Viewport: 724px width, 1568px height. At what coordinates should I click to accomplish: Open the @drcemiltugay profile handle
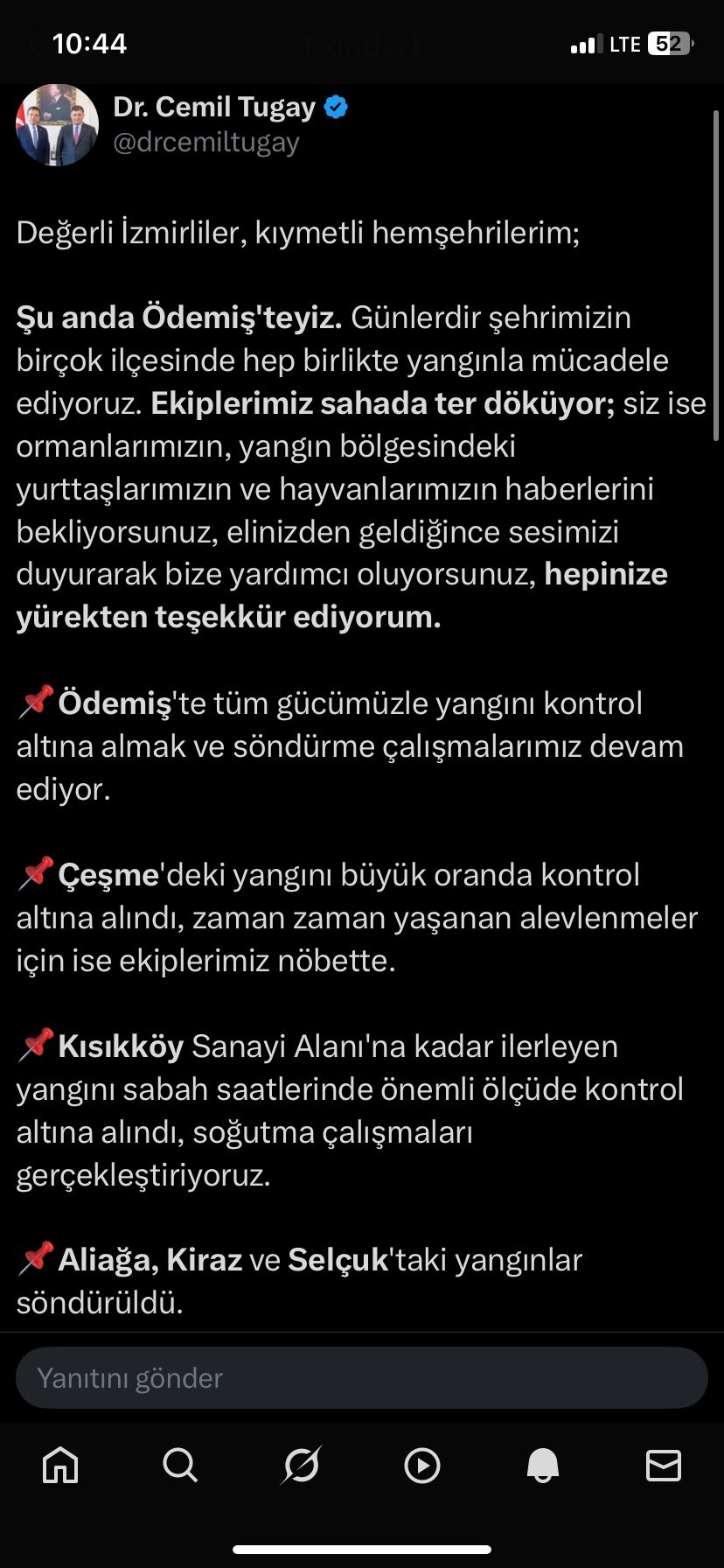pos(206,142)
